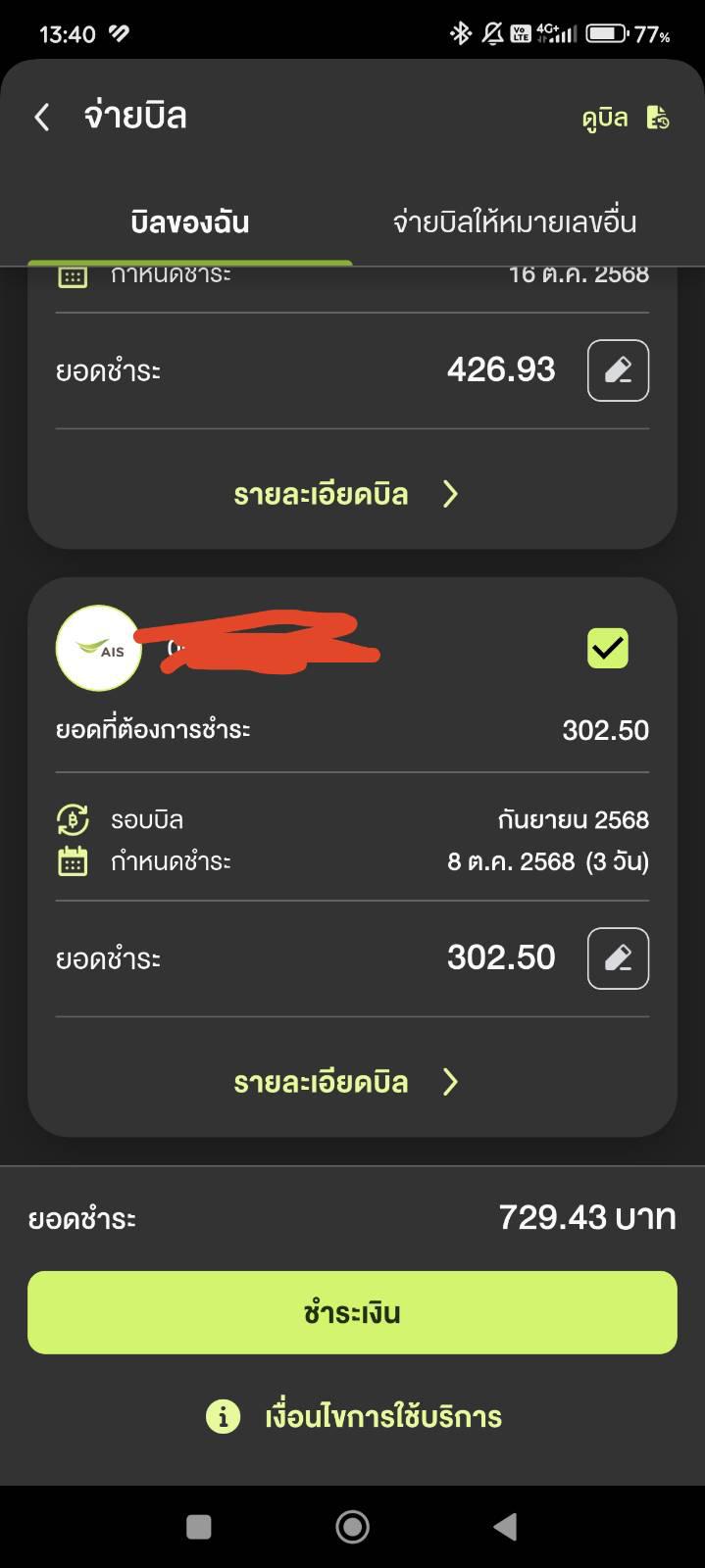Screen dimensions: 705x1568
Task: Open รายละเอียดบิล for the 302.50 bill
Action: [x=346, y=1082]
